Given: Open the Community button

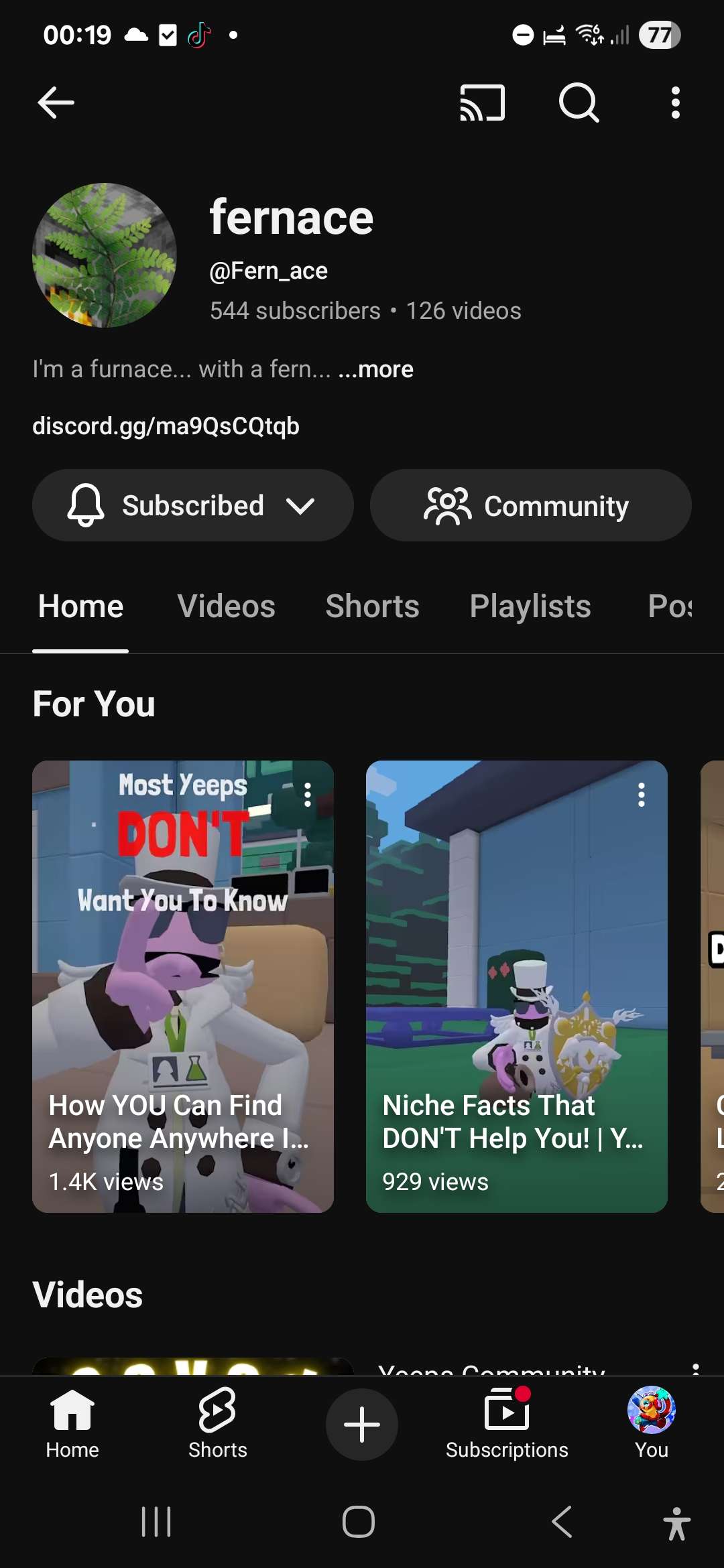Looking at the screenshot, I should point(530,505).
